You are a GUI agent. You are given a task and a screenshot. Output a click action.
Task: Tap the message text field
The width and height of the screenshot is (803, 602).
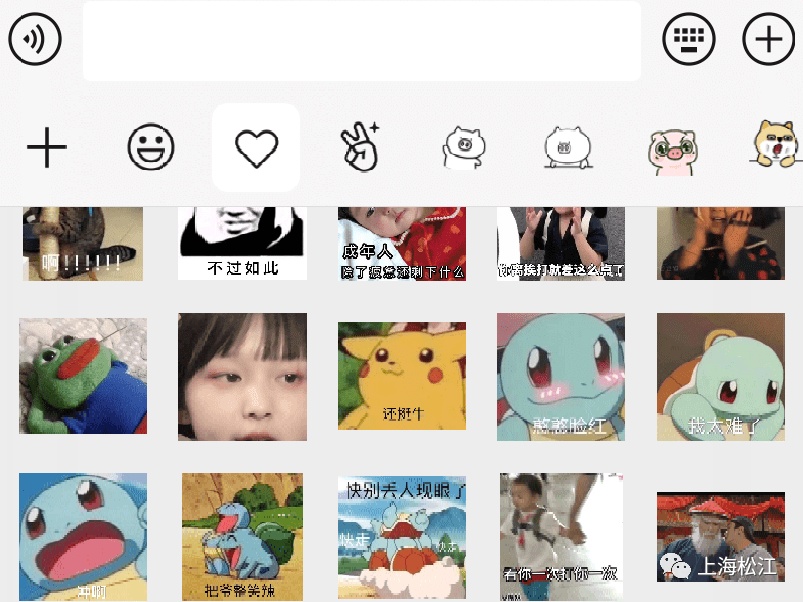(x=361, y=41)
